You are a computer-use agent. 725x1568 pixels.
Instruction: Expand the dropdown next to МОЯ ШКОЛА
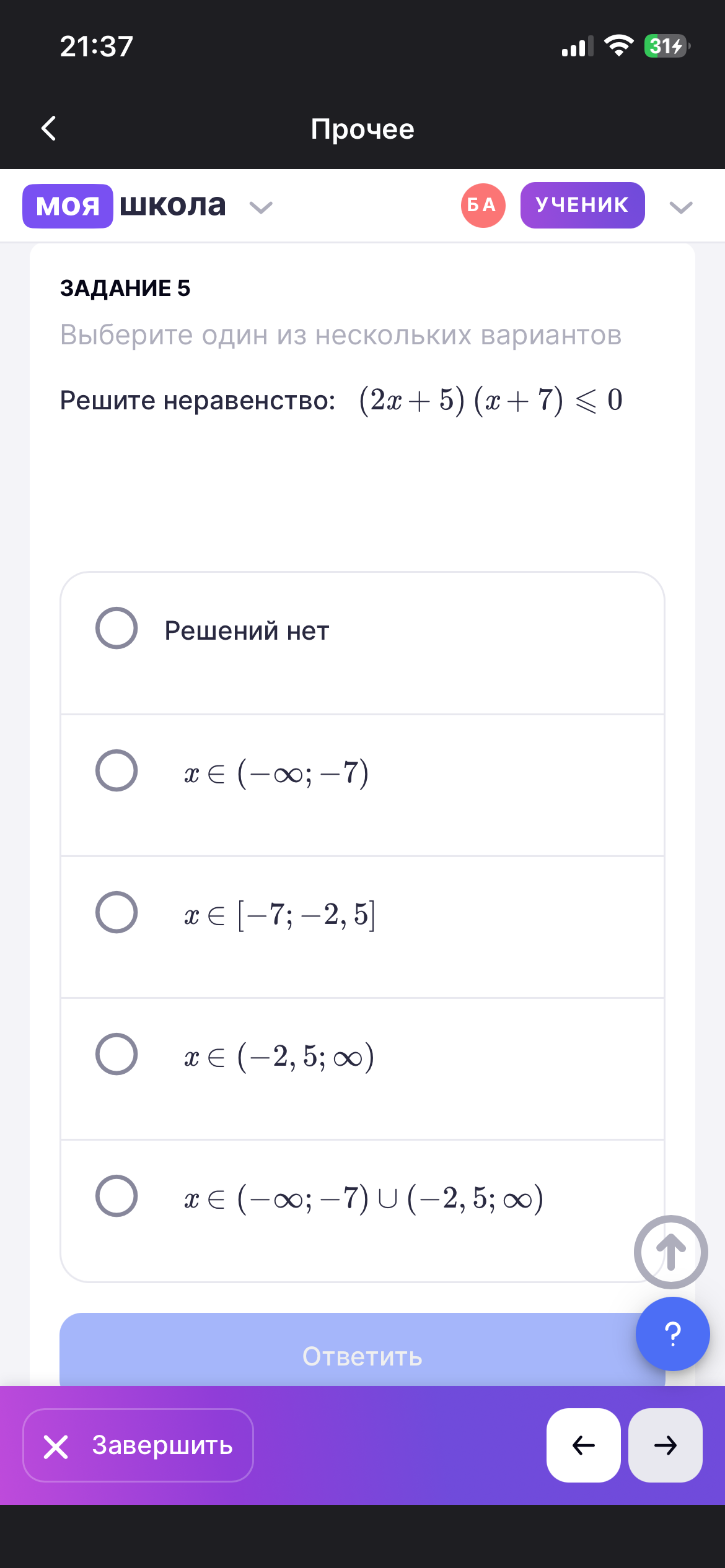(261, 208)
